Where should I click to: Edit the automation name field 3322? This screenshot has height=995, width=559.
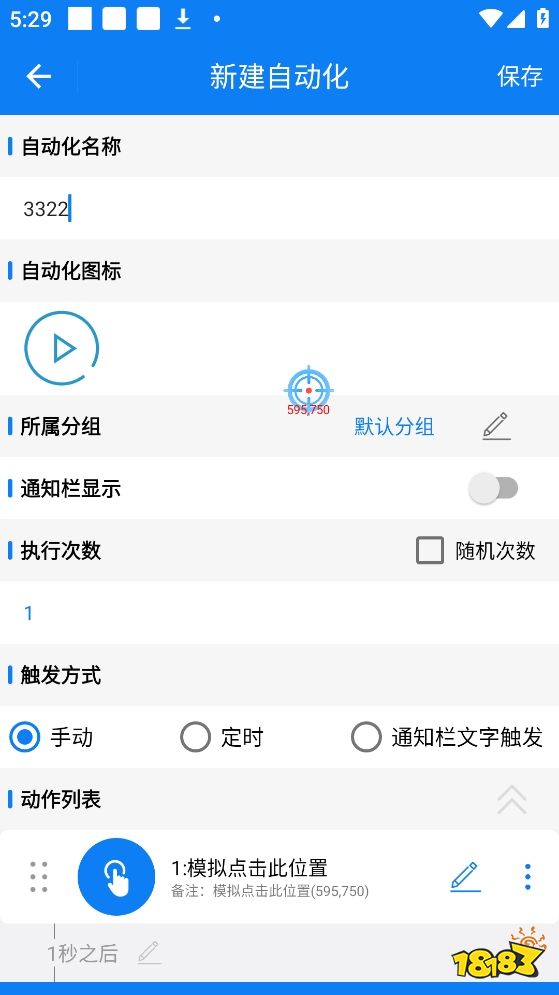click(x=279, y=208)
